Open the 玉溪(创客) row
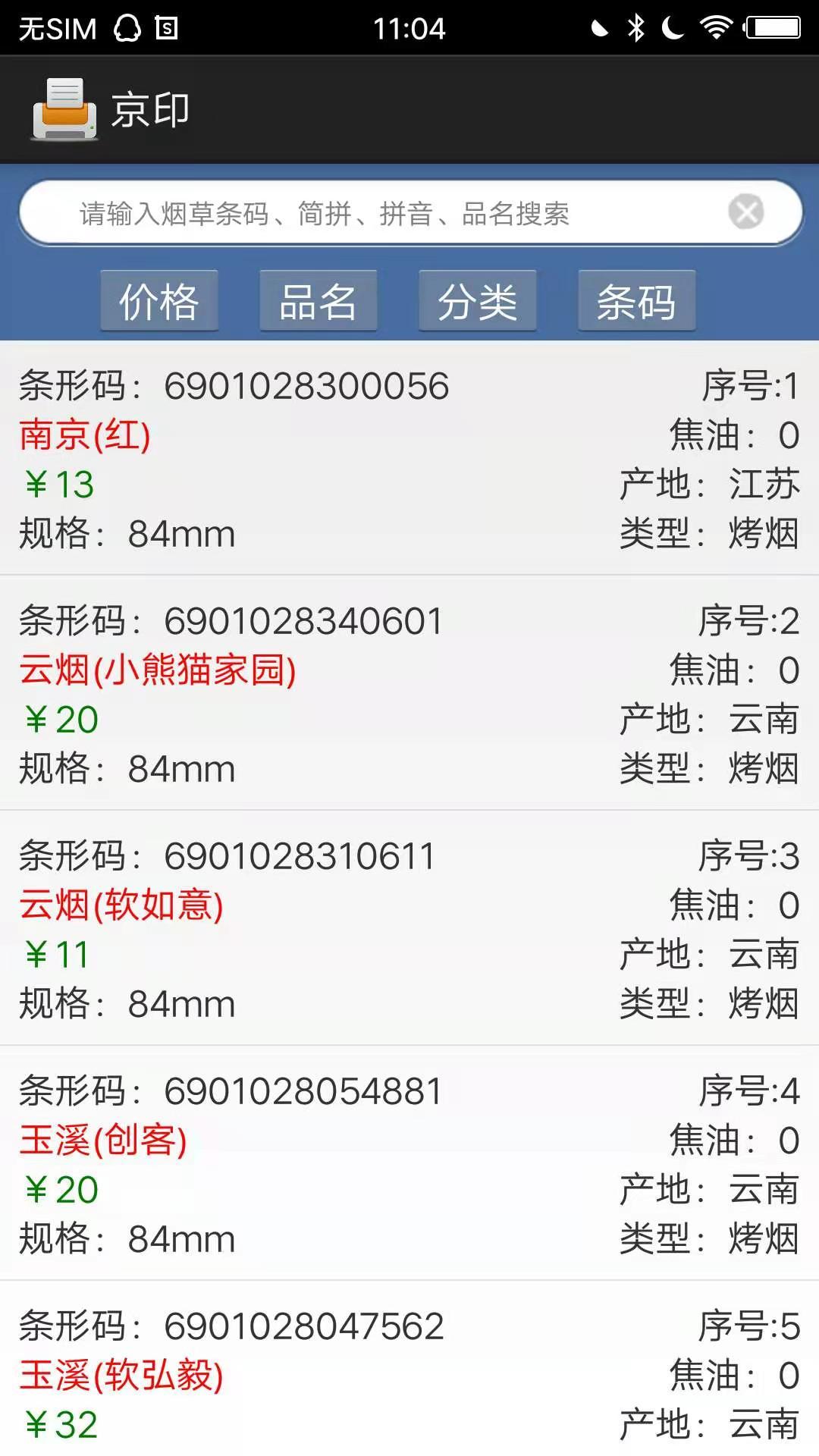The width and height of the screenshot is (819, 1456). [x=409, y=1164]
